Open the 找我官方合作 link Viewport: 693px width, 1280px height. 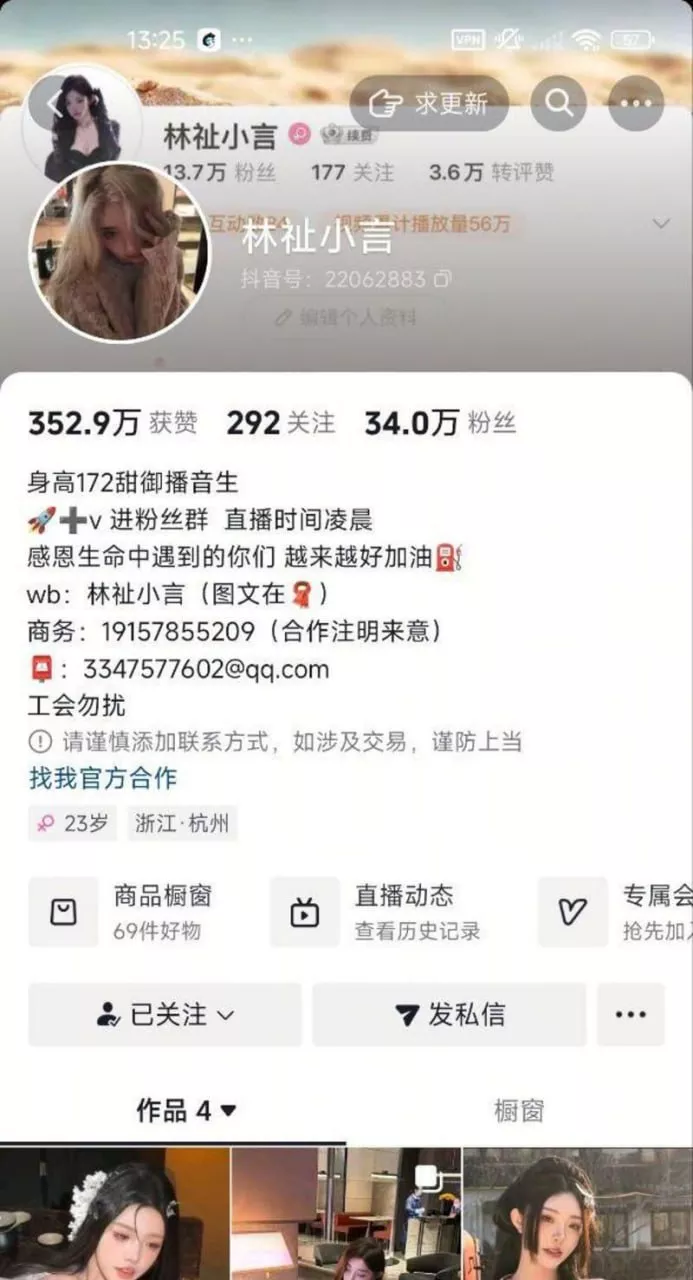pyautogui.click(x=102, y=778)
